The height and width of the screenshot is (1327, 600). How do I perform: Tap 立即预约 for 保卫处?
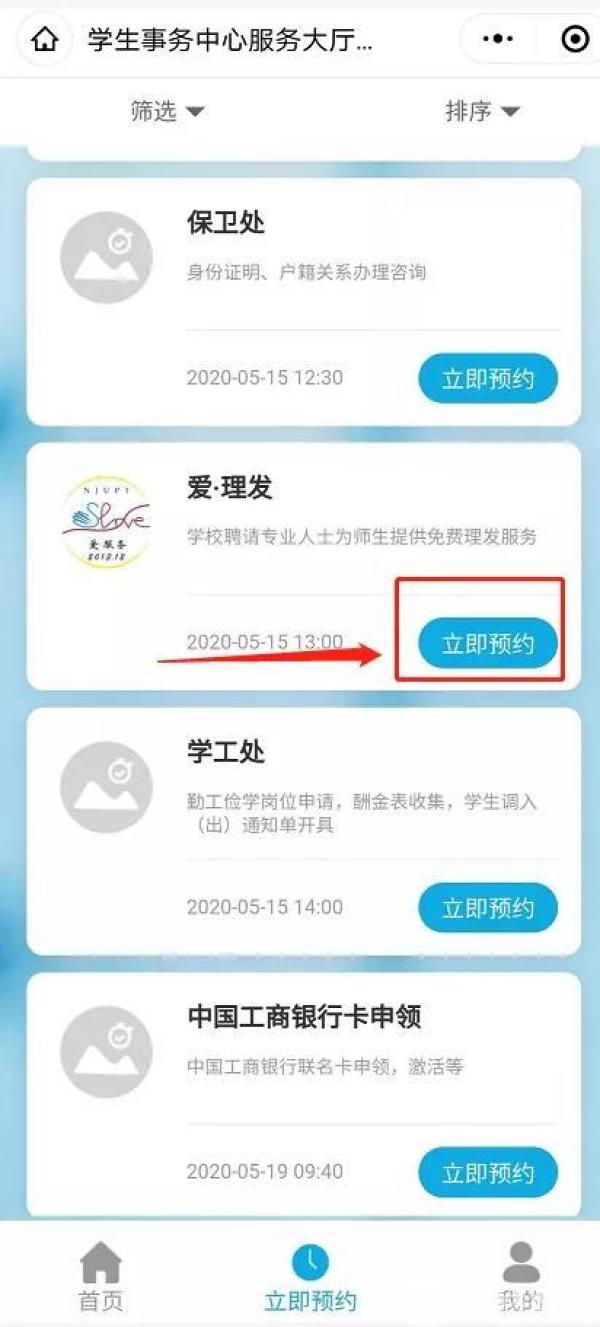point(488,379)
